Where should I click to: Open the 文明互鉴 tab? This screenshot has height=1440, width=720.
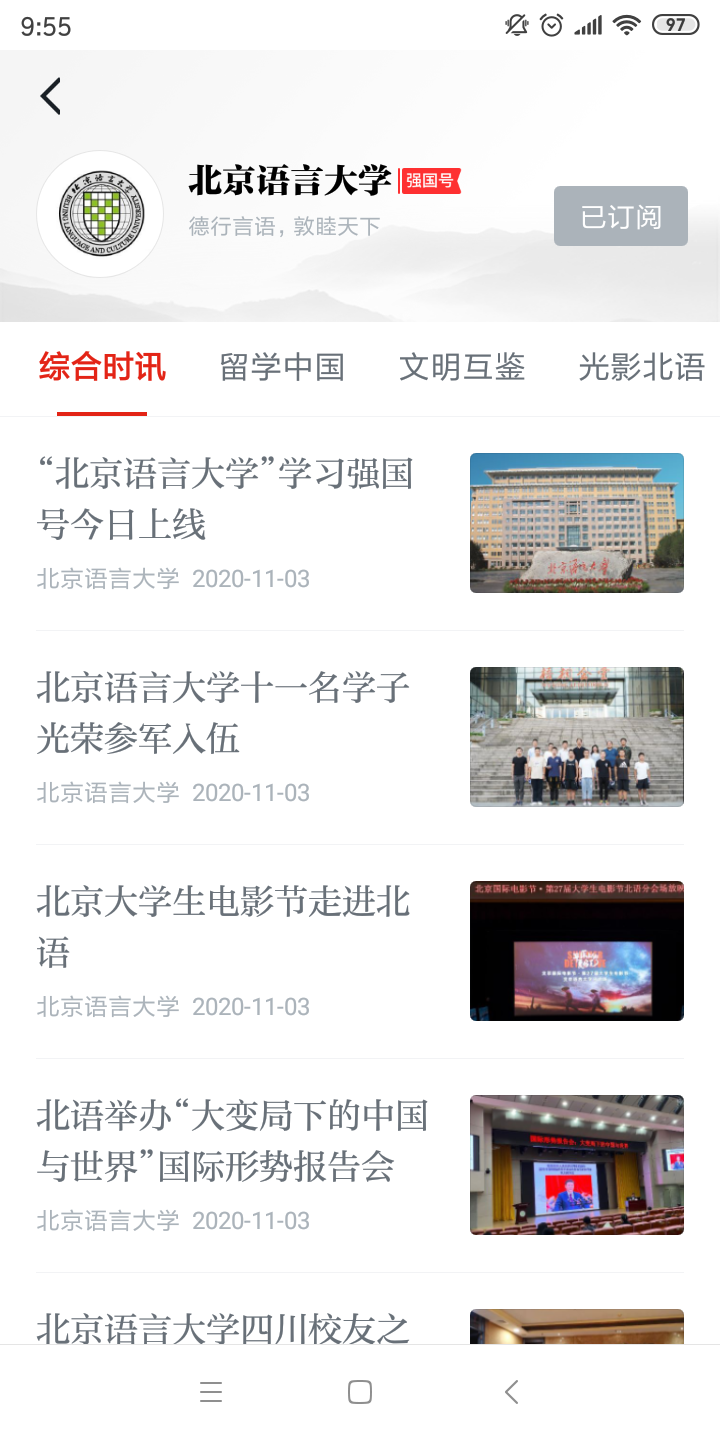(462, 367)
